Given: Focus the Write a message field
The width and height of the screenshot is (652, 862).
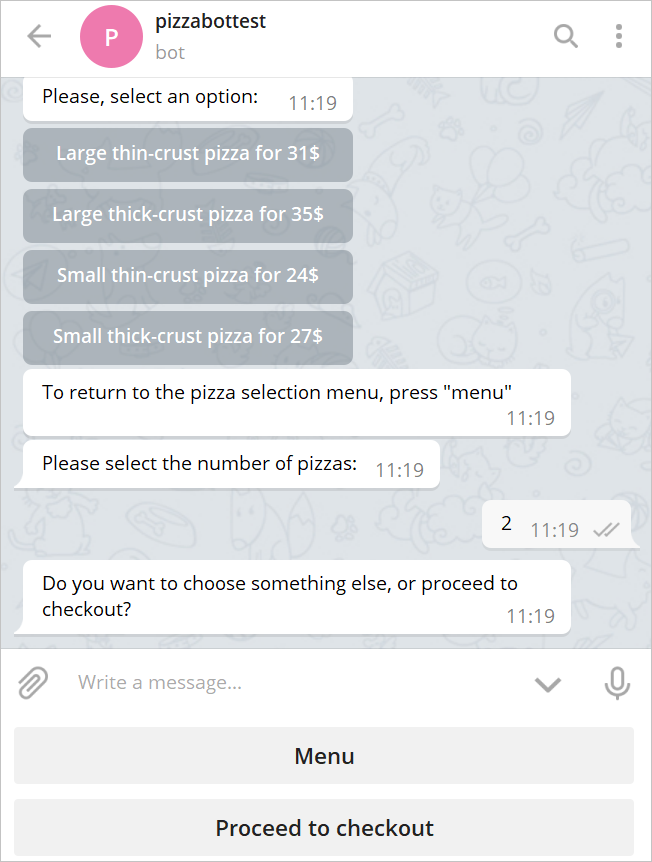Looking at the screenshot, I should click(x=290, y=684).
